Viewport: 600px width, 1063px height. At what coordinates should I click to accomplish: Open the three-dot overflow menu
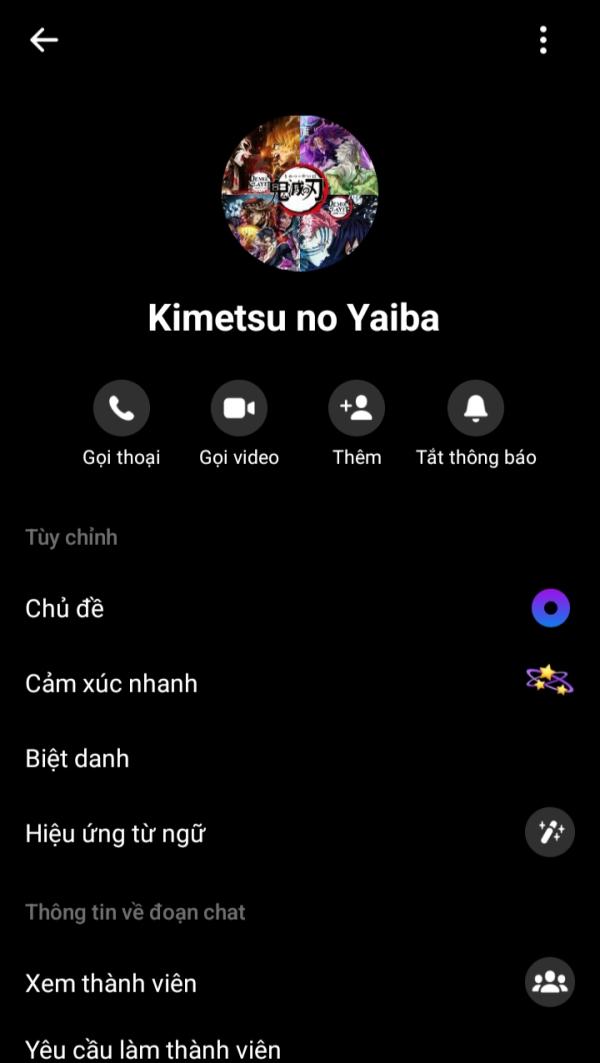click(543, 40)
